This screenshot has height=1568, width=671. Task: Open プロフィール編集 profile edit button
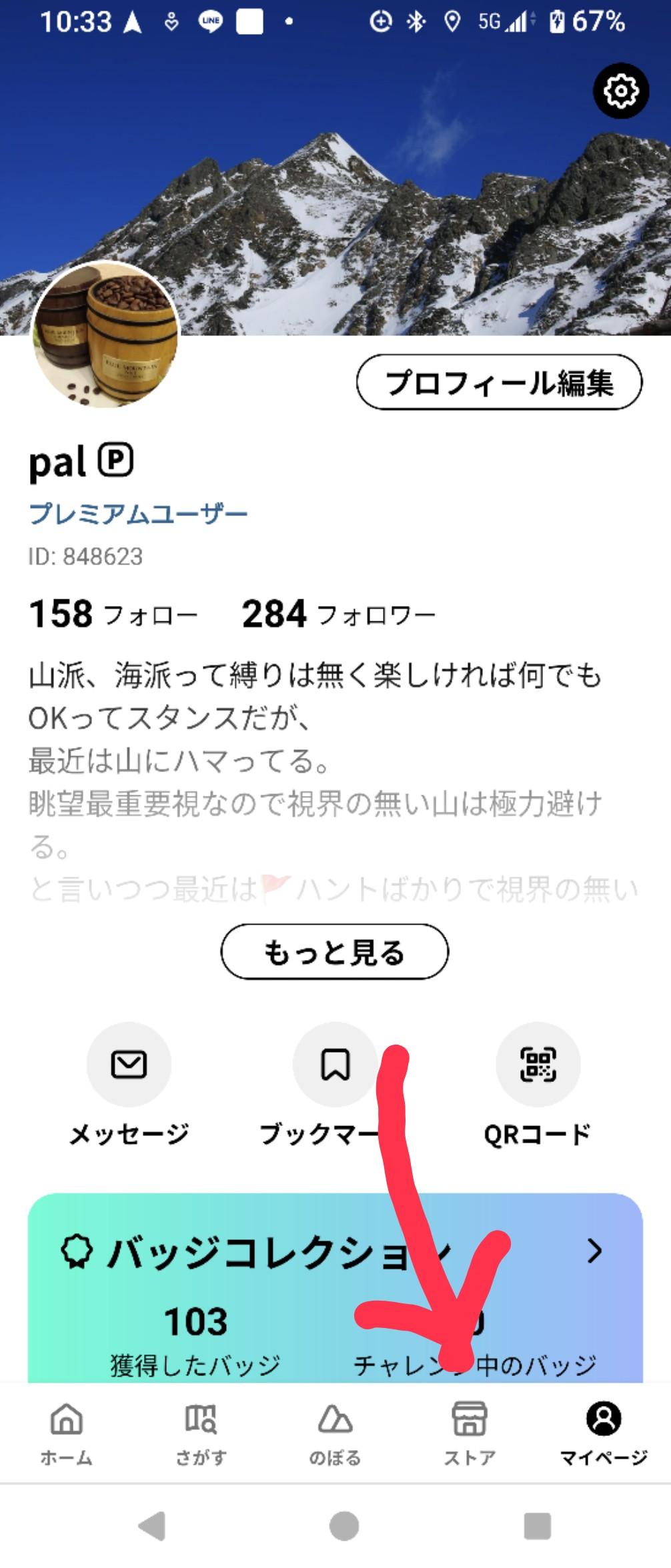[500, 382]
